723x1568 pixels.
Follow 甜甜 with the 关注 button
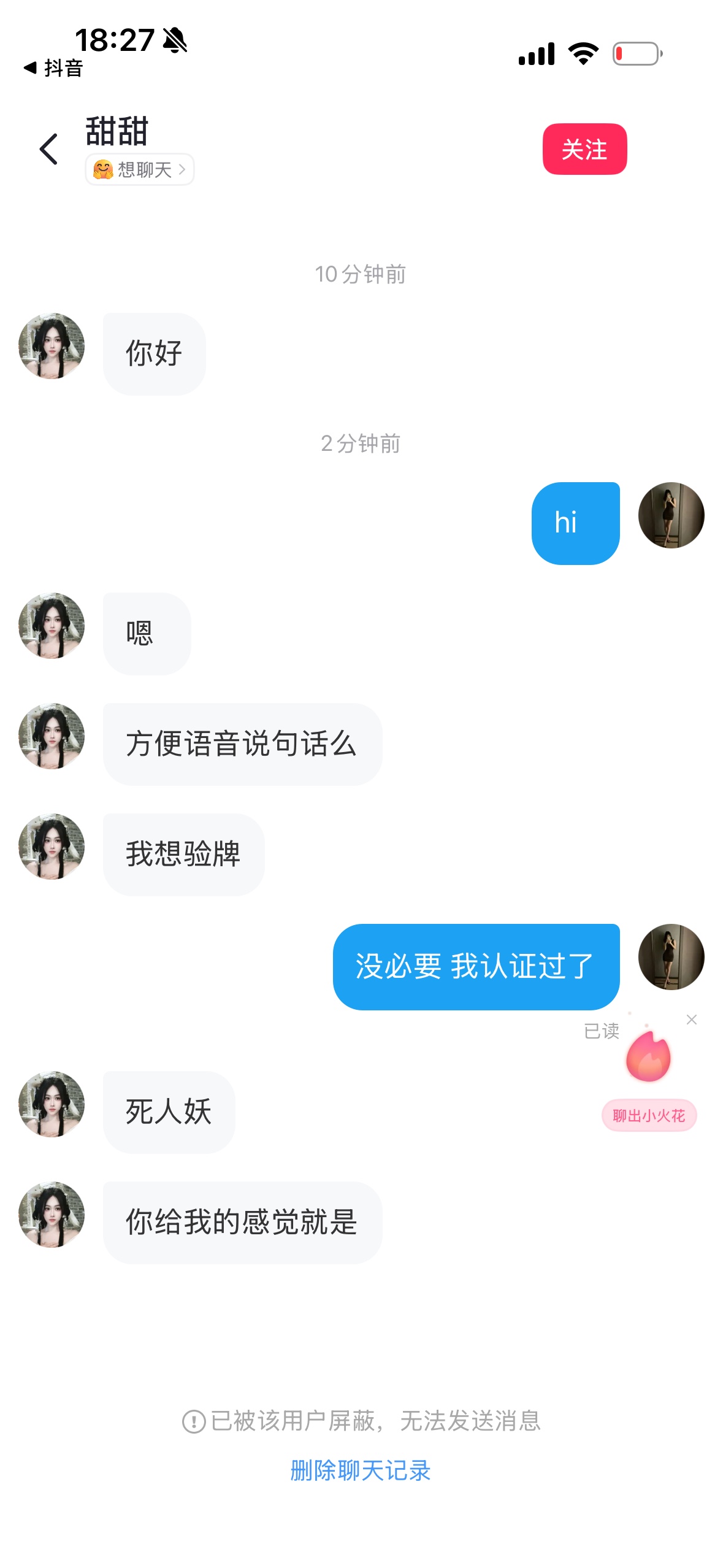[584, 149]
